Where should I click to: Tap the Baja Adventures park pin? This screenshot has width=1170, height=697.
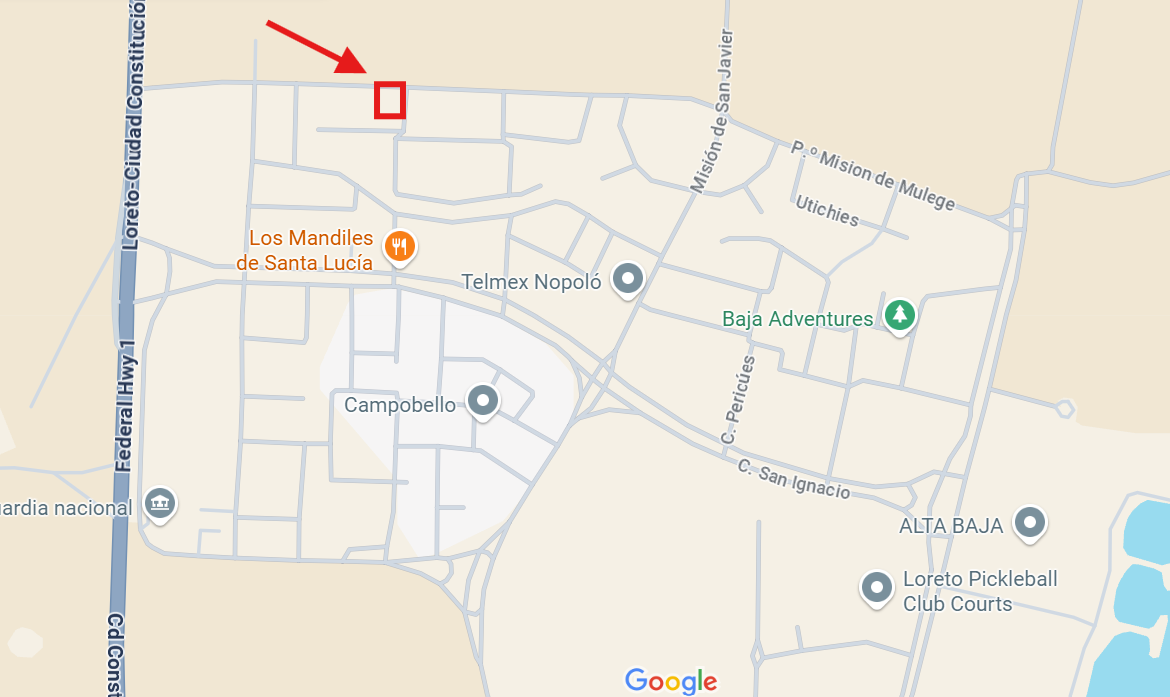(x=900, y=315)
